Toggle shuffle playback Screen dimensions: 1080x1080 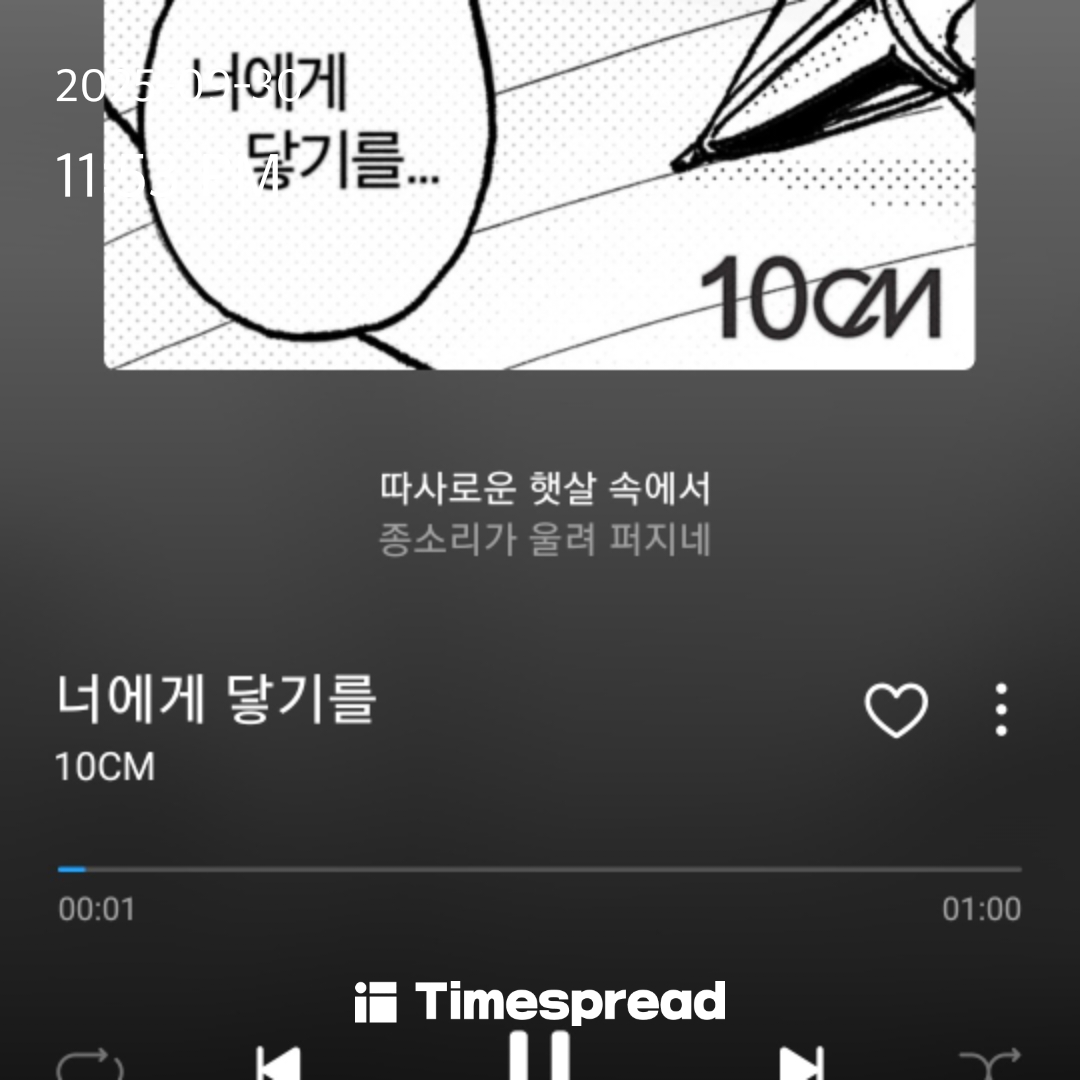click(989, 1066)
